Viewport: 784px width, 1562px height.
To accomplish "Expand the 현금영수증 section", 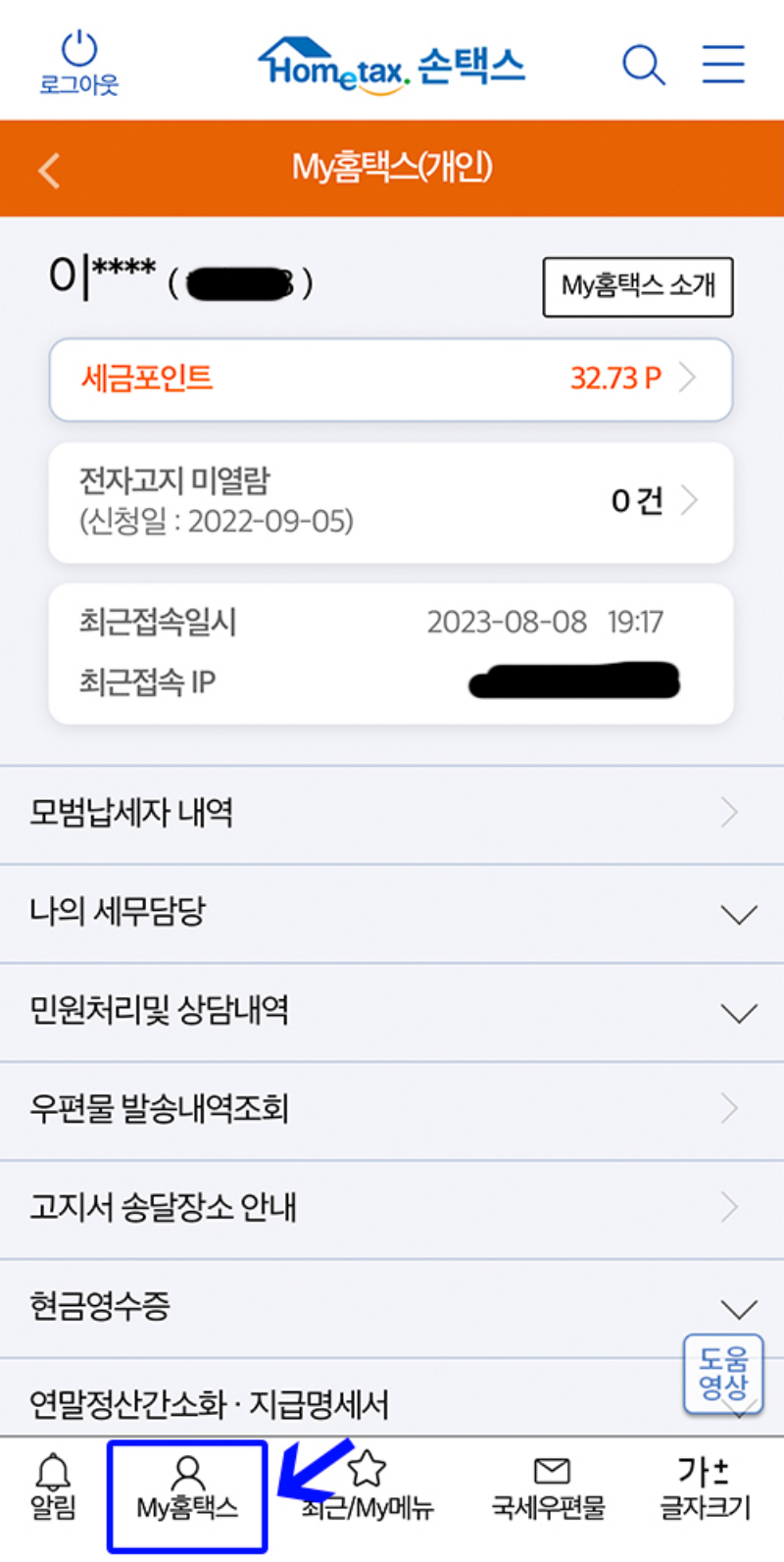I will click(x=392, y=1305).
